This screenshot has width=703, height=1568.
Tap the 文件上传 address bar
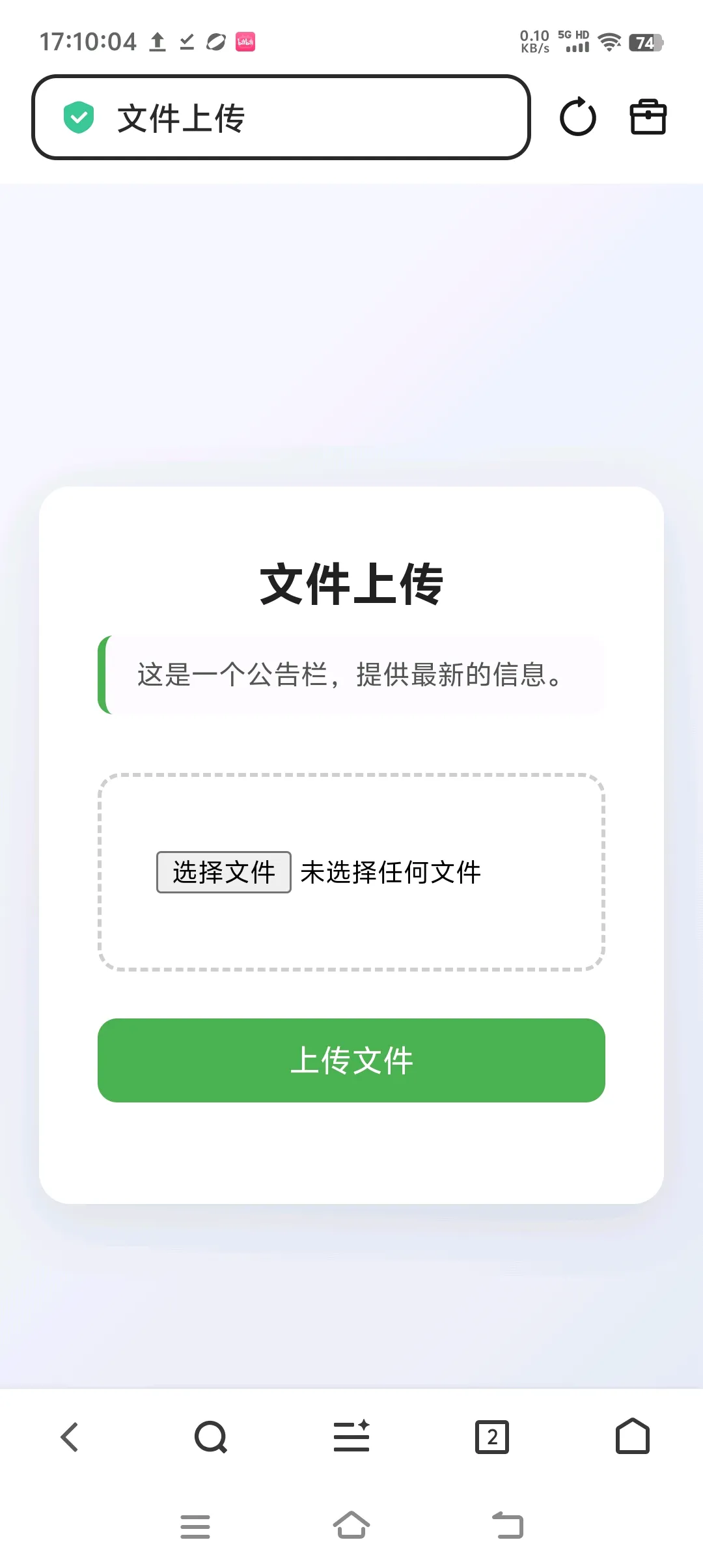(x=280, y=118)
